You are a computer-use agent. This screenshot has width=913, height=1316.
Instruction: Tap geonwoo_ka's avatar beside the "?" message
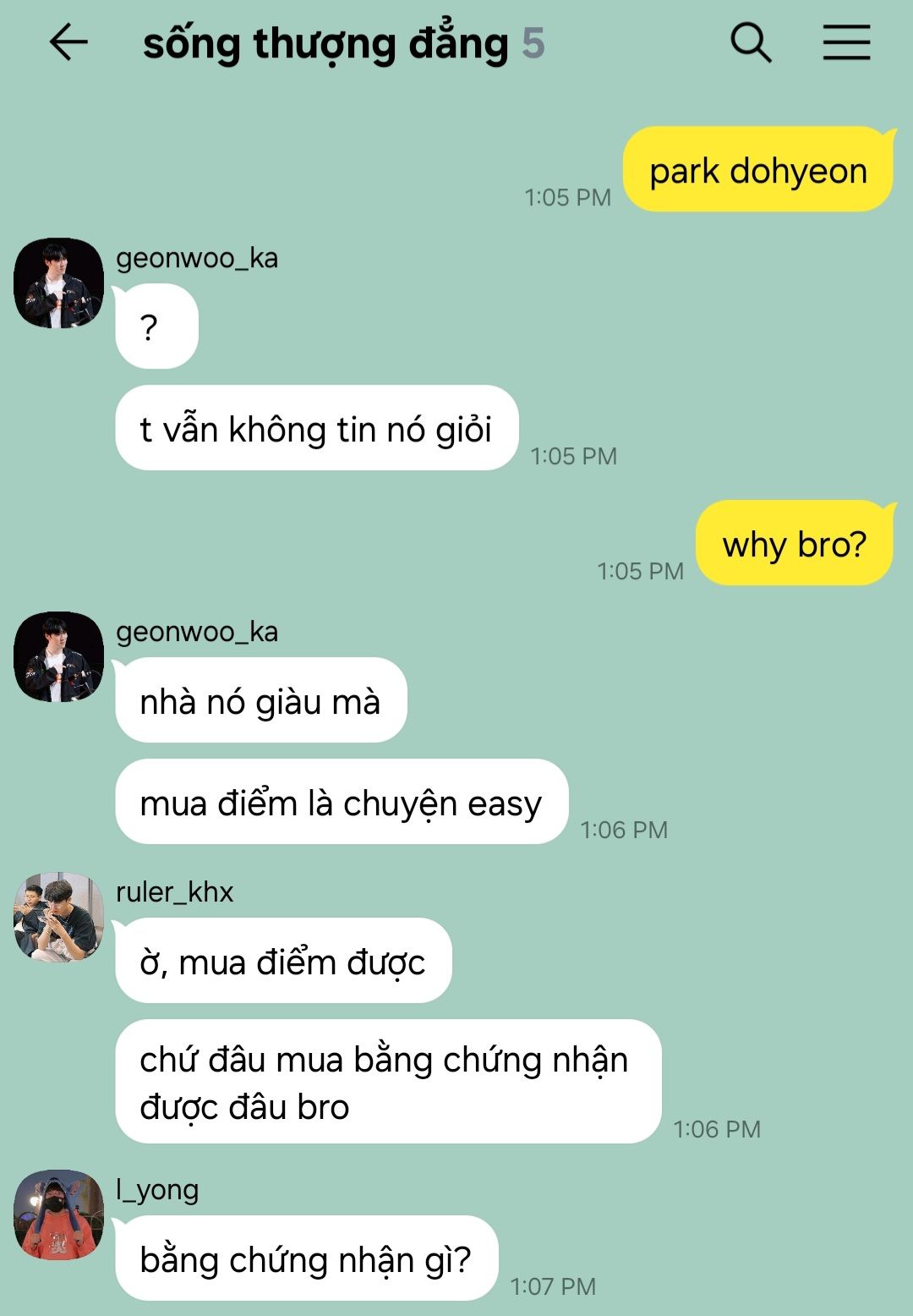point(58,282)
